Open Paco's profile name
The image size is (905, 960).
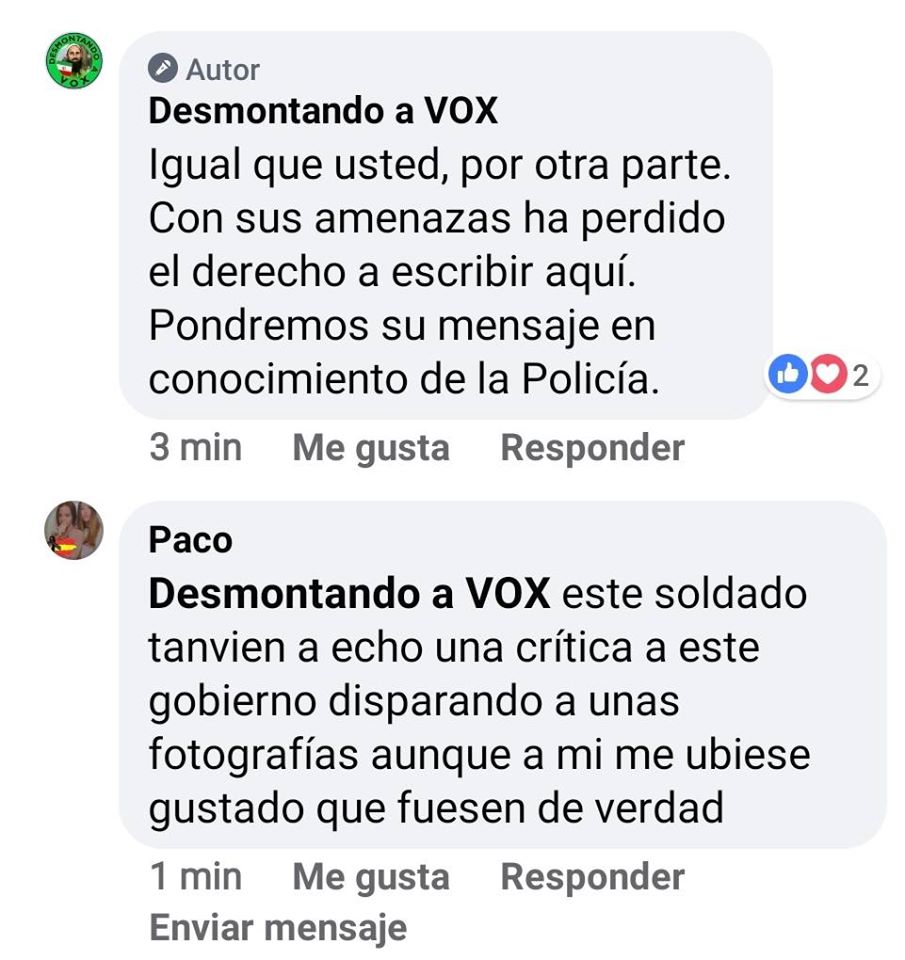pos(190,541)
